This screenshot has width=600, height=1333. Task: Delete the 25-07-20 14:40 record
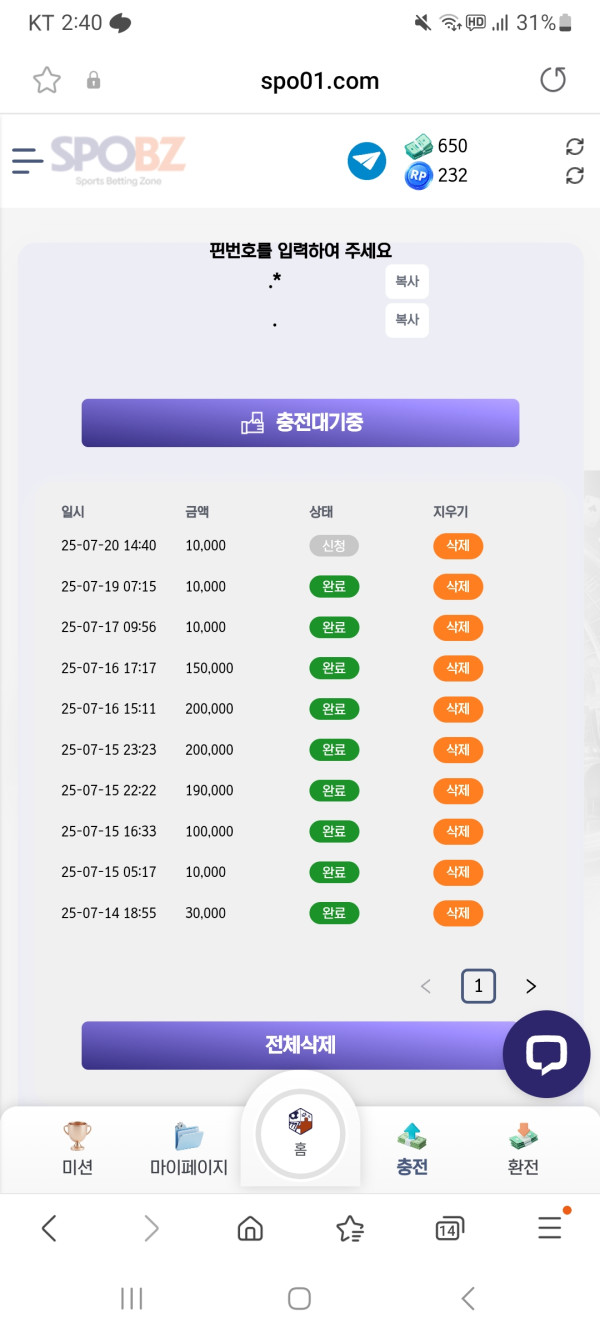[x=458, y=546]
